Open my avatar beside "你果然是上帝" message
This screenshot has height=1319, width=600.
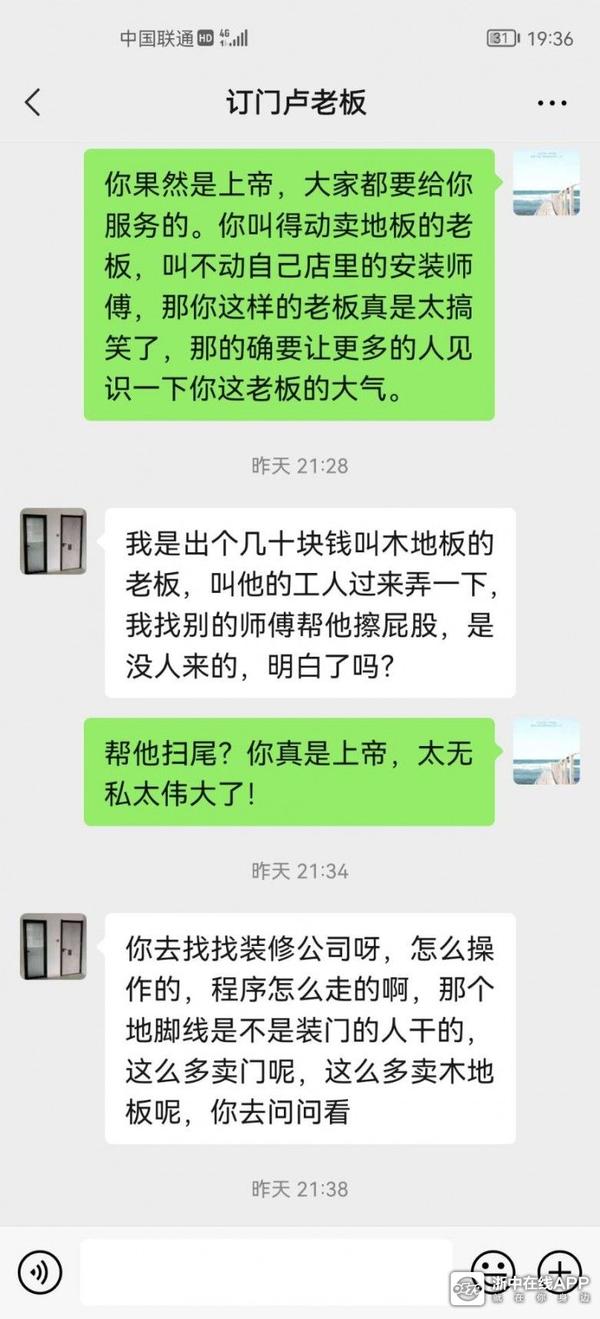tap(546, 183)
